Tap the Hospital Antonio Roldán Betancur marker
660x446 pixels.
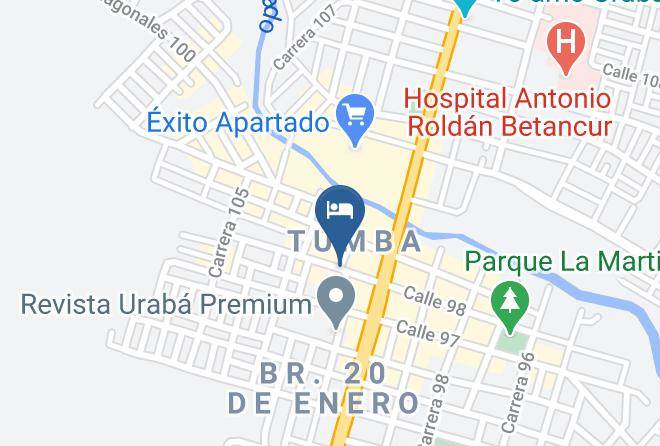point(566,48)
